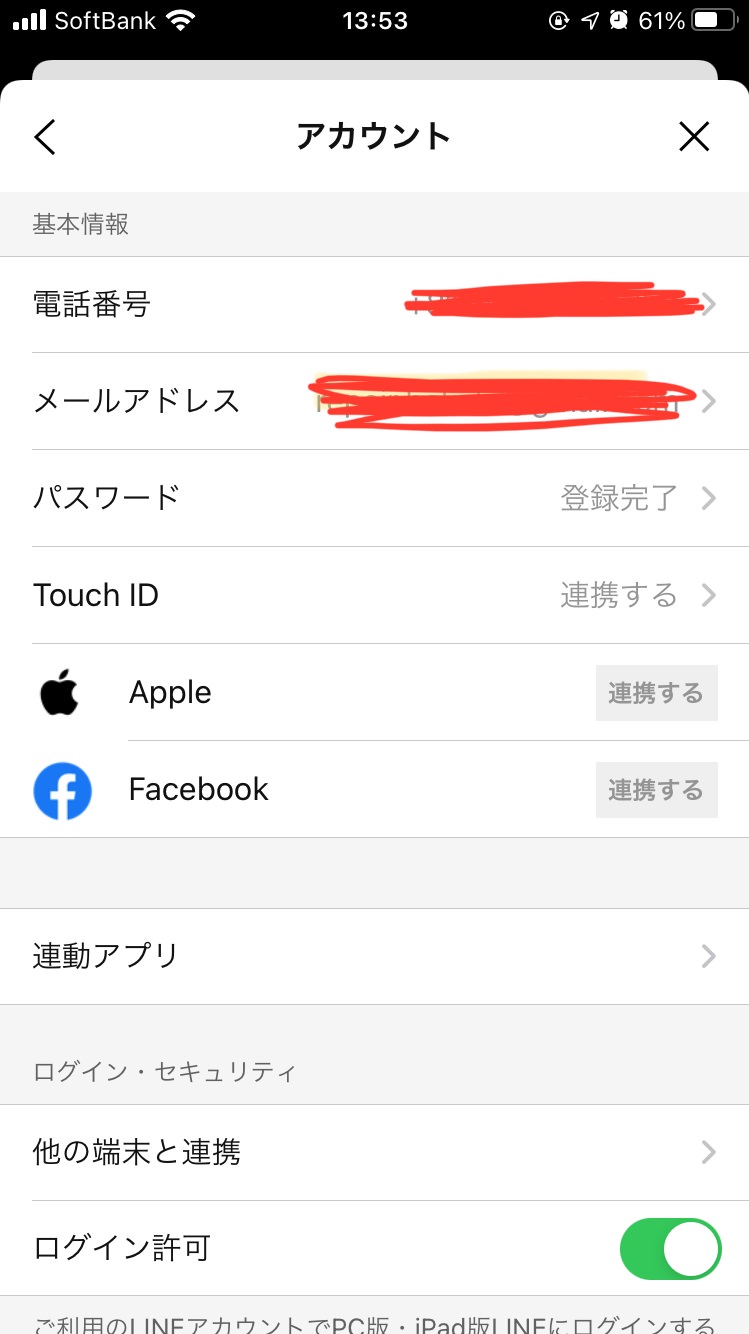The height and width of the screenshot is (1334, 749).
Task: Open the メールアドレス row
Action: click(374, 401)
